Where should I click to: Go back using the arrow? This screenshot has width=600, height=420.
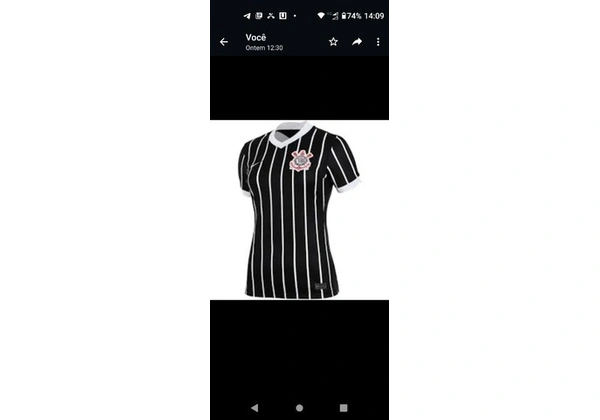tap(224, 42)
